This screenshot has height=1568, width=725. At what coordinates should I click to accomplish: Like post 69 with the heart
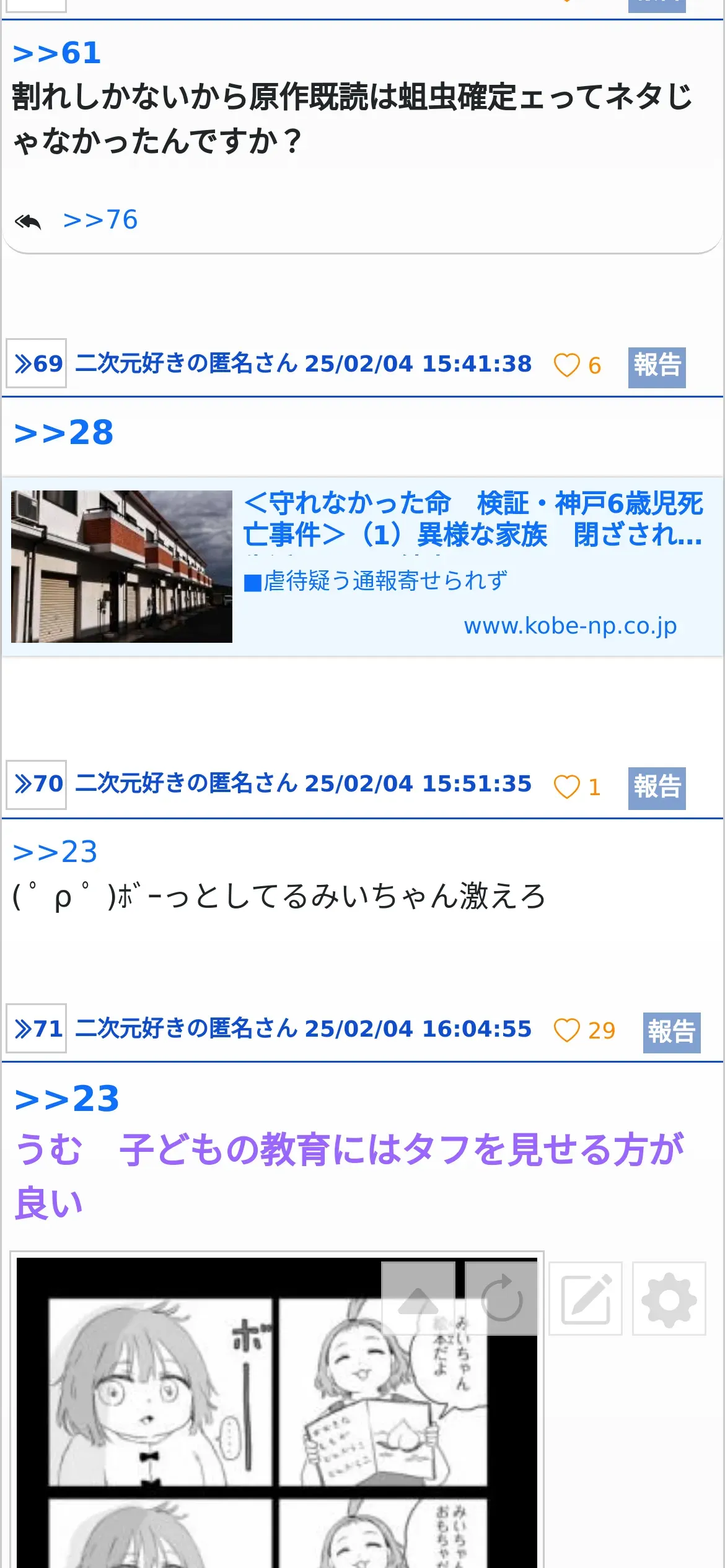pos(566,365)
